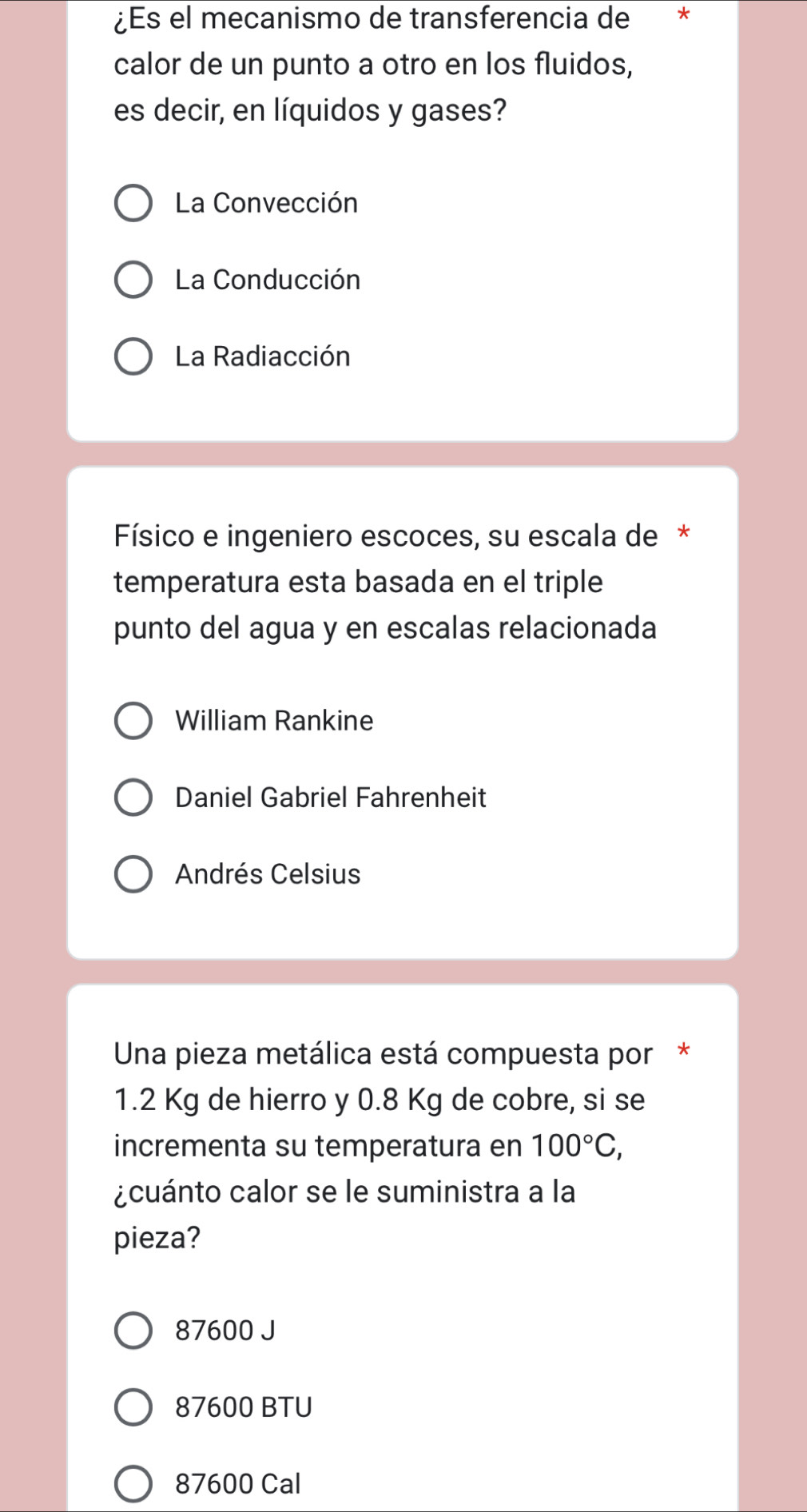The image size is (807, 1512).
Task: Choose Daniel Gabriel Fahrenheit option
Action: [x=133, y=798]
